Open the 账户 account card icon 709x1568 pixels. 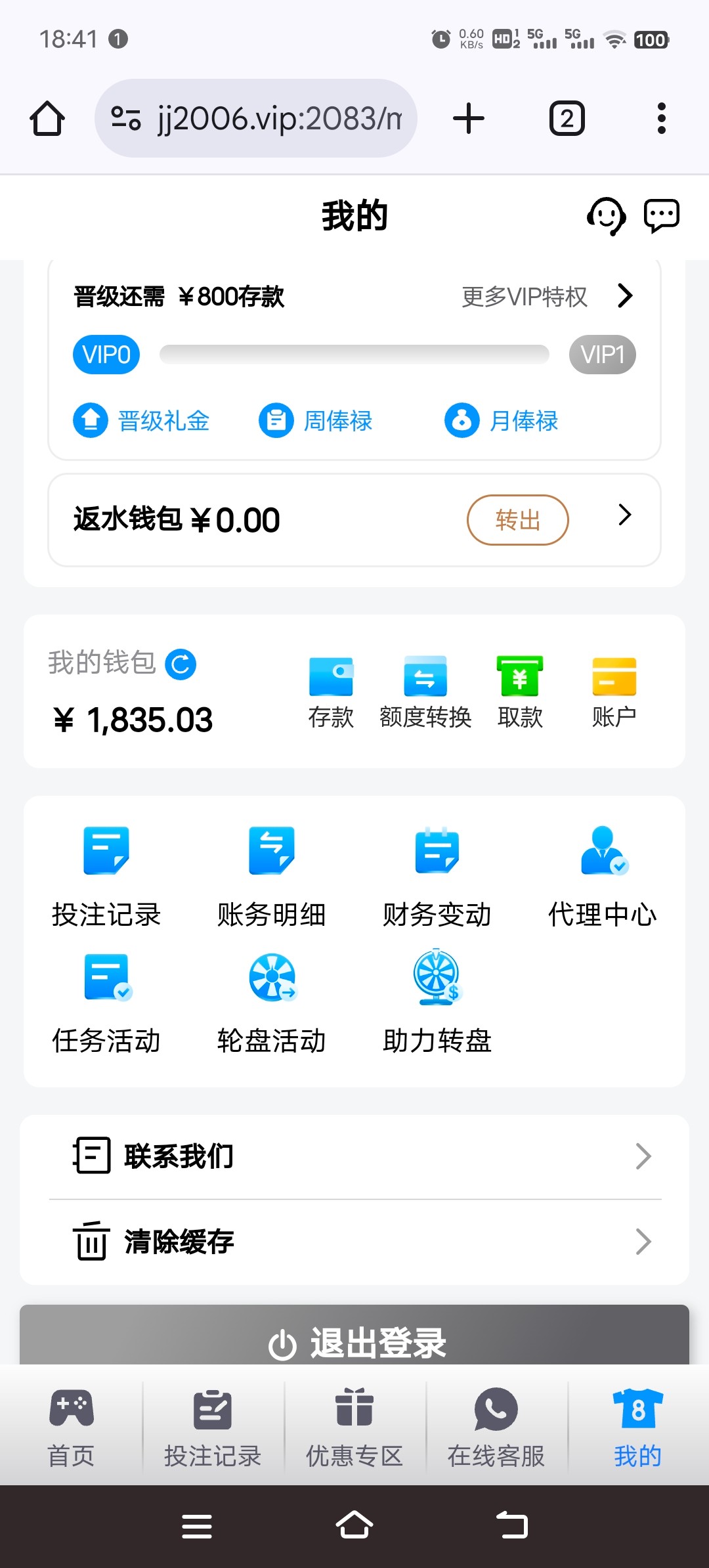pos(614,689)
